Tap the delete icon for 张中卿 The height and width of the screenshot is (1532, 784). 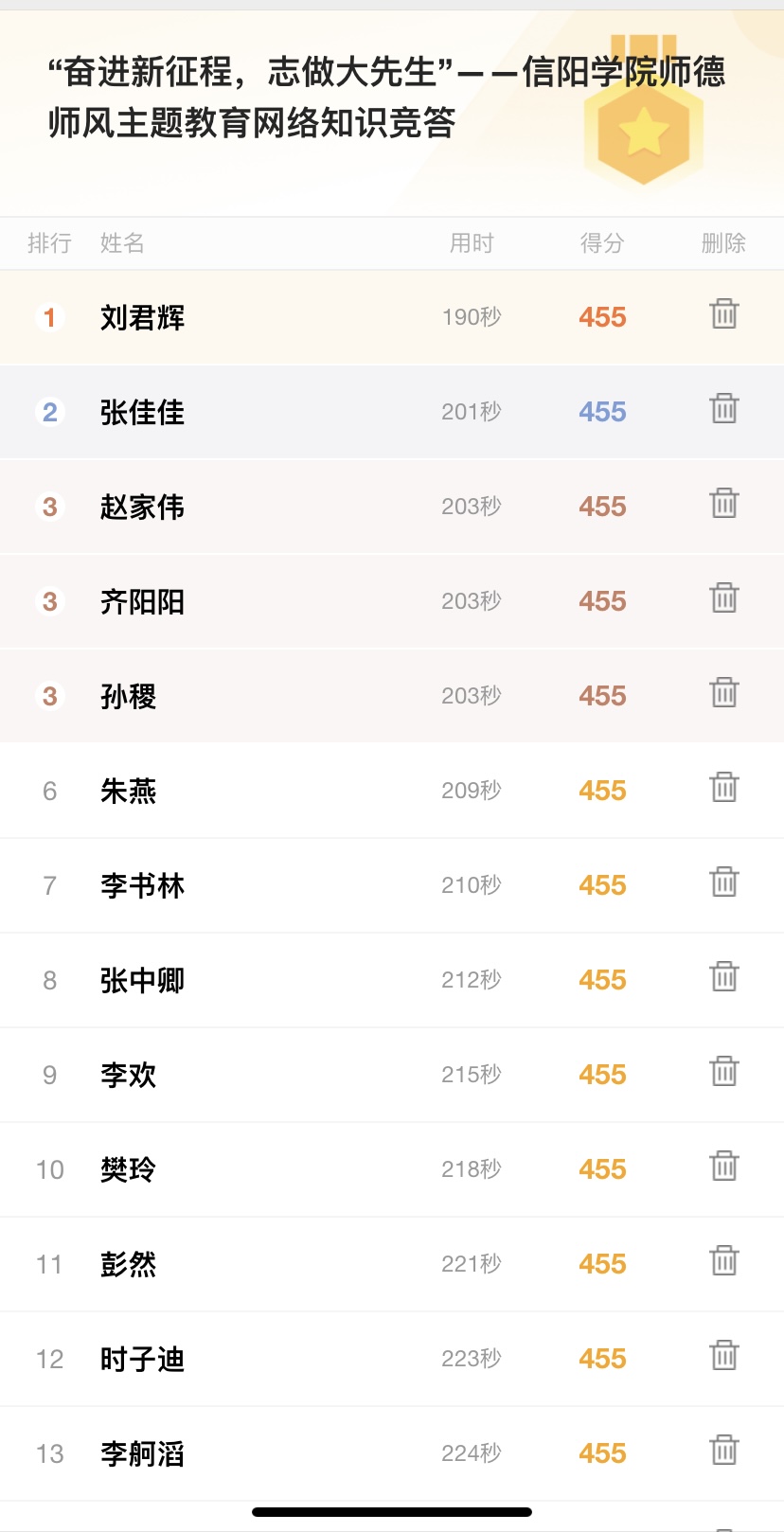(x=724, y=977)
